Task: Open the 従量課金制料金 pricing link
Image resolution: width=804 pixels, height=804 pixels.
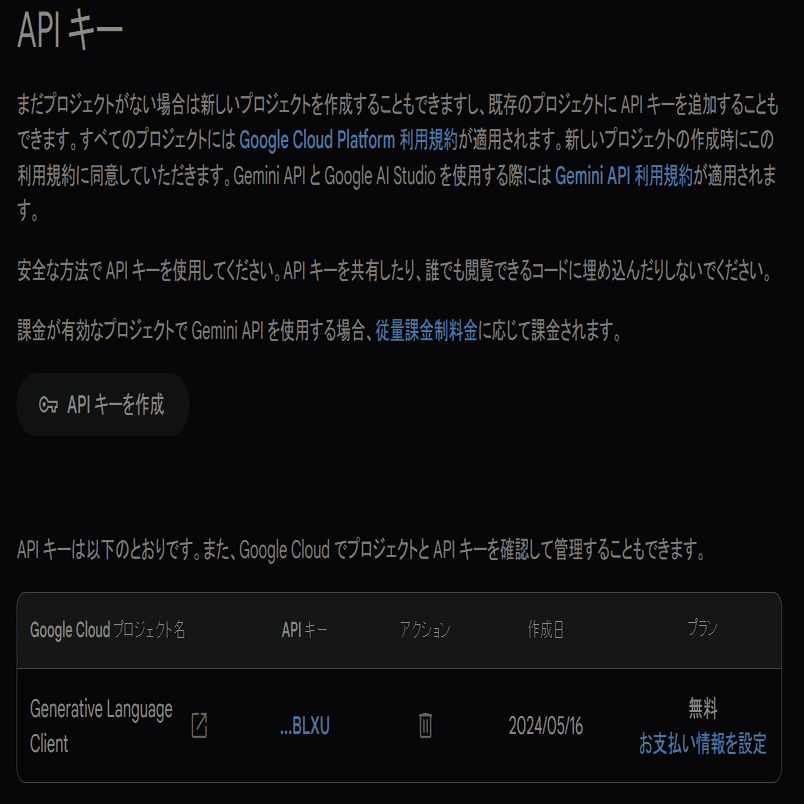Action: tap(427, 330)
